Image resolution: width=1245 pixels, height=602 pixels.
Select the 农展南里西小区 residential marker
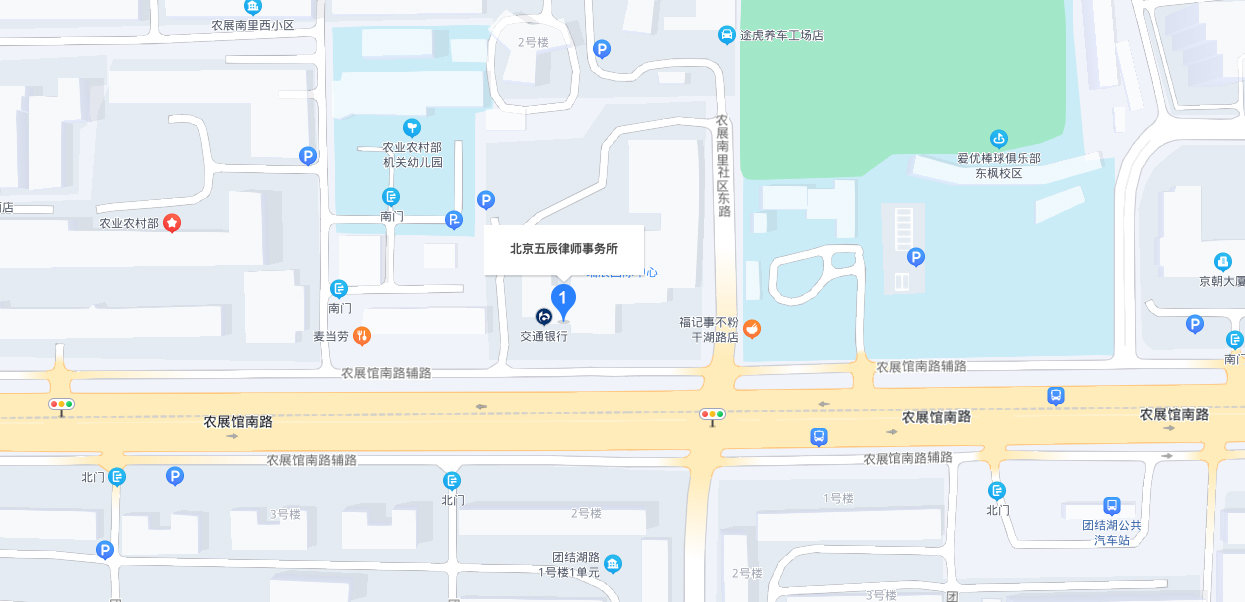(x=252, y=7)
